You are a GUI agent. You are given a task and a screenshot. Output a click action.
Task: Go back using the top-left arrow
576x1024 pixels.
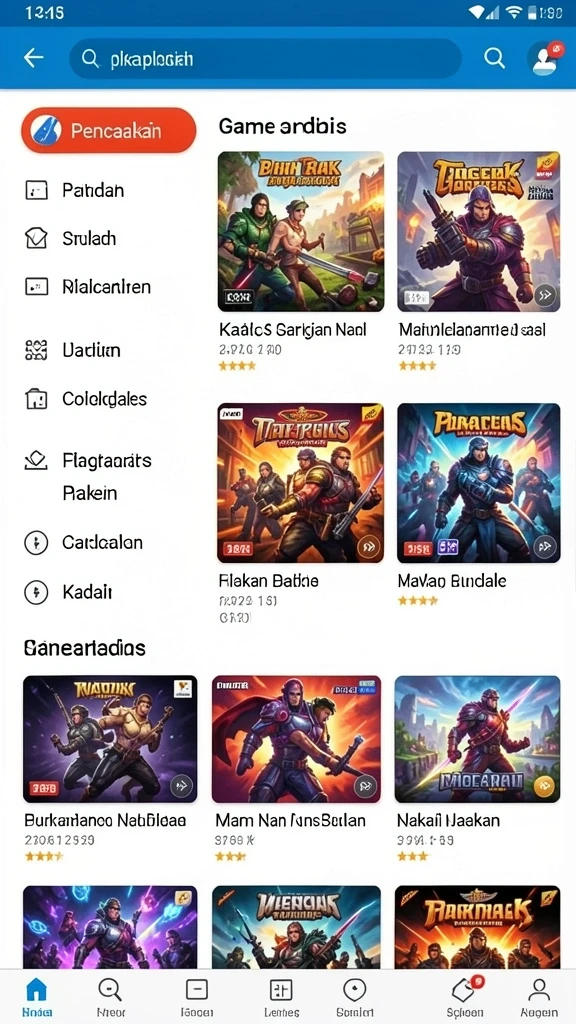tap(33, 58)
